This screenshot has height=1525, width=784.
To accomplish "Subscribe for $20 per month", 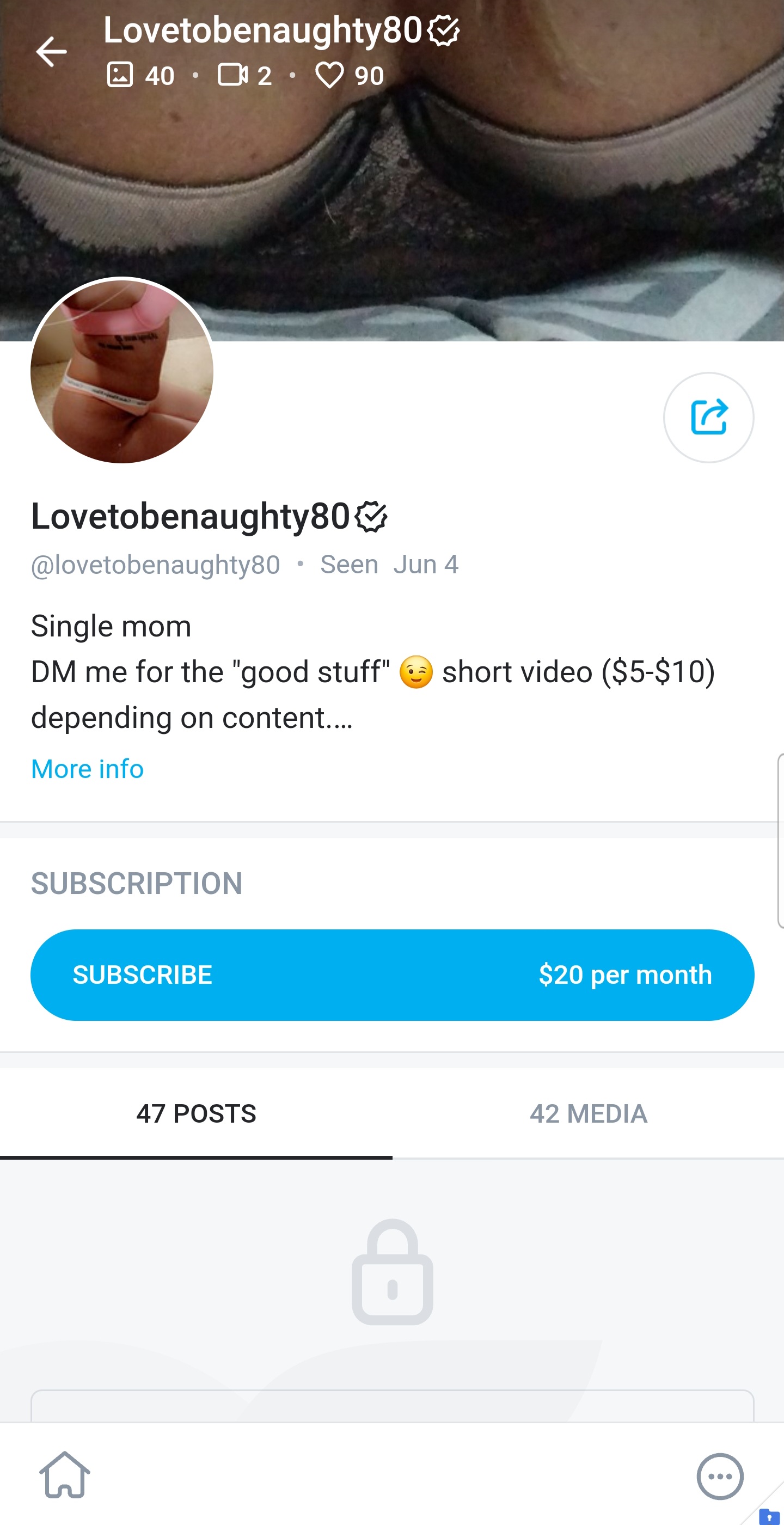I will coord(392,975).
